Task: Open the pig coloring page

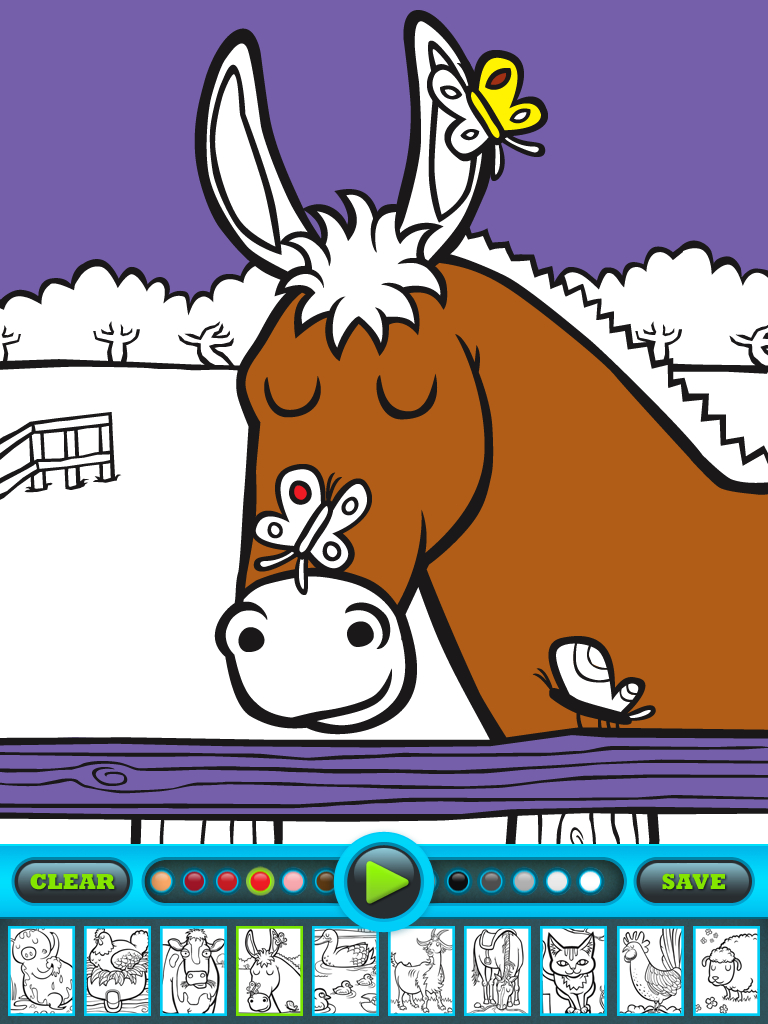Action: tap(42, 971)
